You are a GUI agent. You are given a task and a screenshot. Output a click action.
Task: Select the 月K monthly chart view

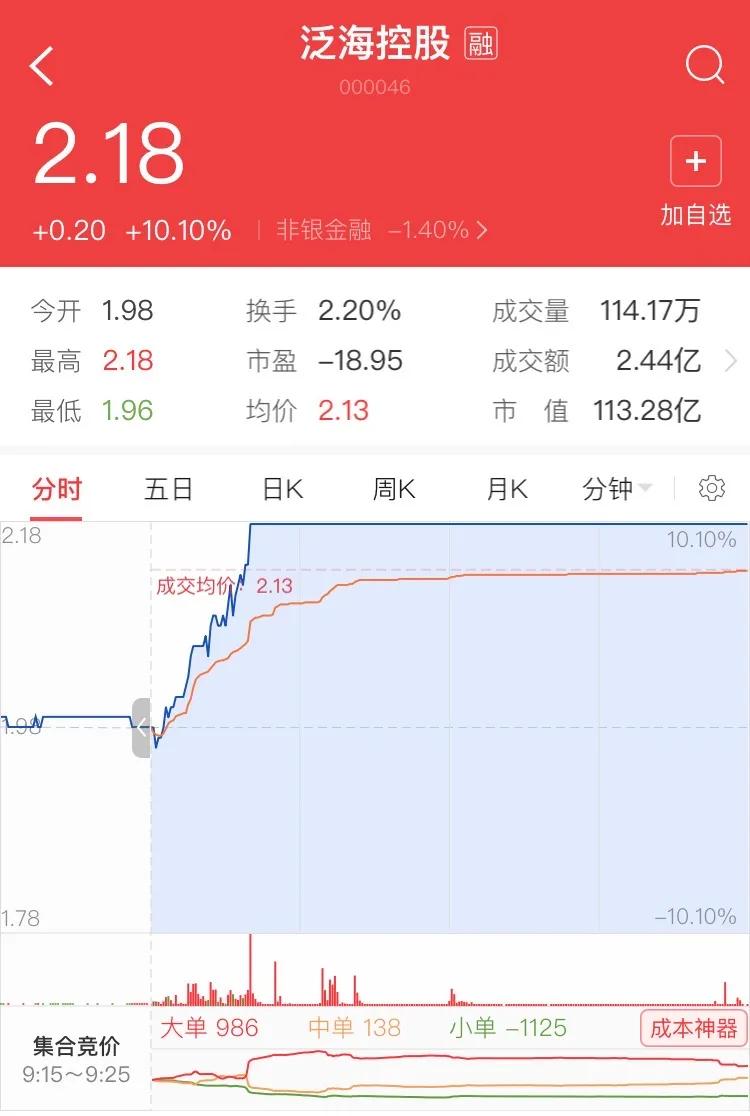point(505,487)
